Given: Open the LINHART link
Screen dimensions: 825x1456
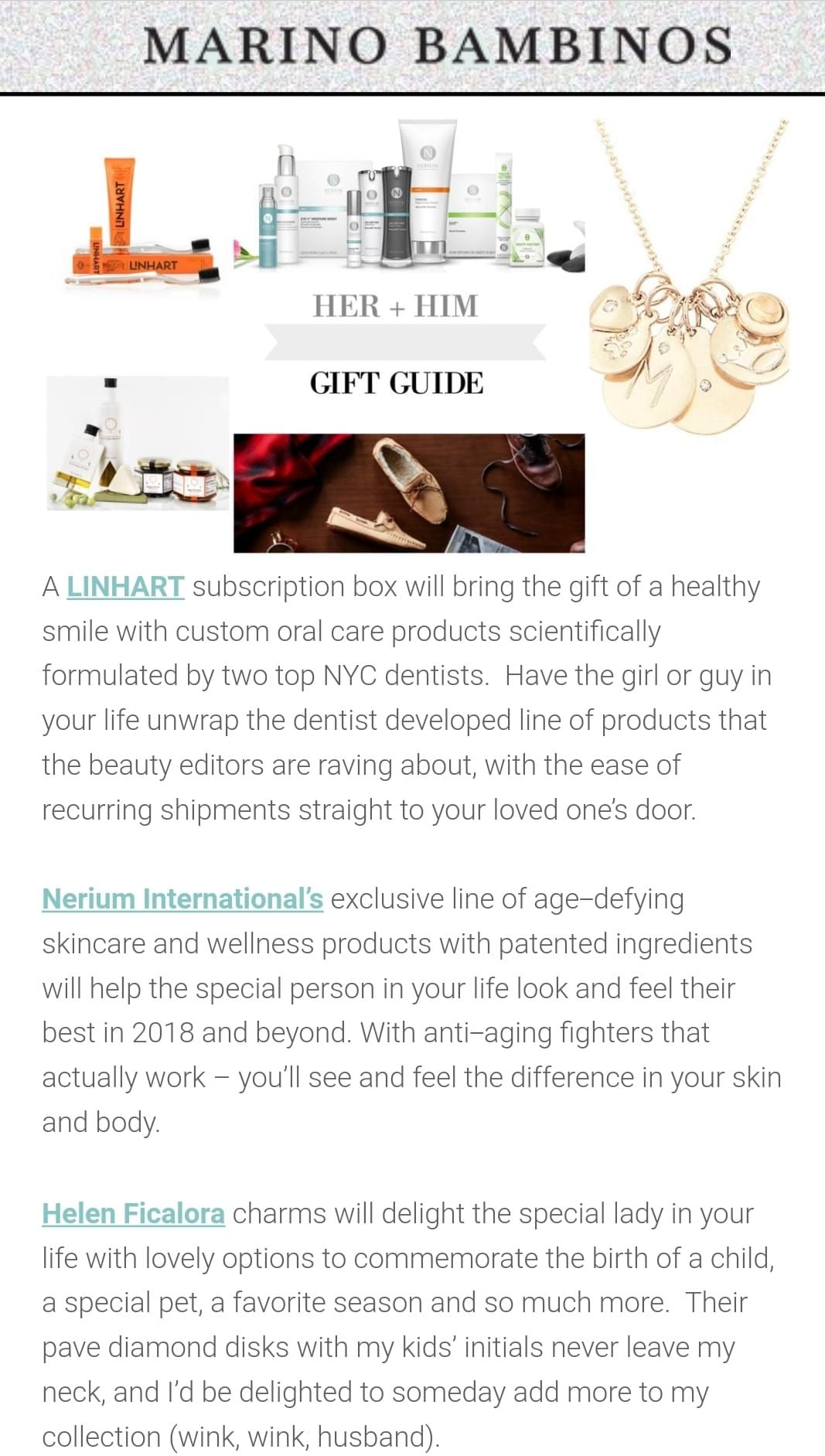Looking at the screenshot, I should [125, 587].
